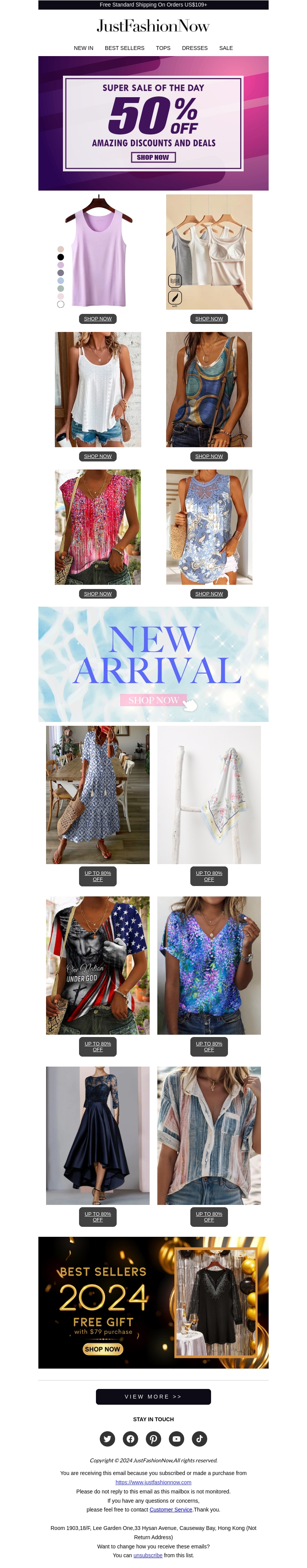Tap SHOP NOW on Best Sellers 2024 banner
Image resolution: width=307 pixels, height=1568 pixels.
point(102,1349)
